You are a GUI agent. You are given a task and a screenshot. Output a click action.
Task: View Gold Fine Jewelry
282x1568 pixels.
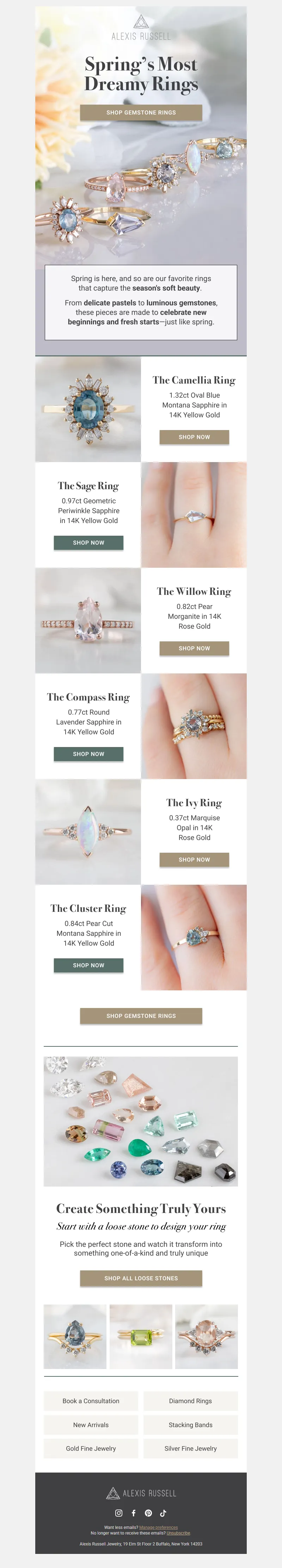pyautogui.click(x=91, y=1449)
